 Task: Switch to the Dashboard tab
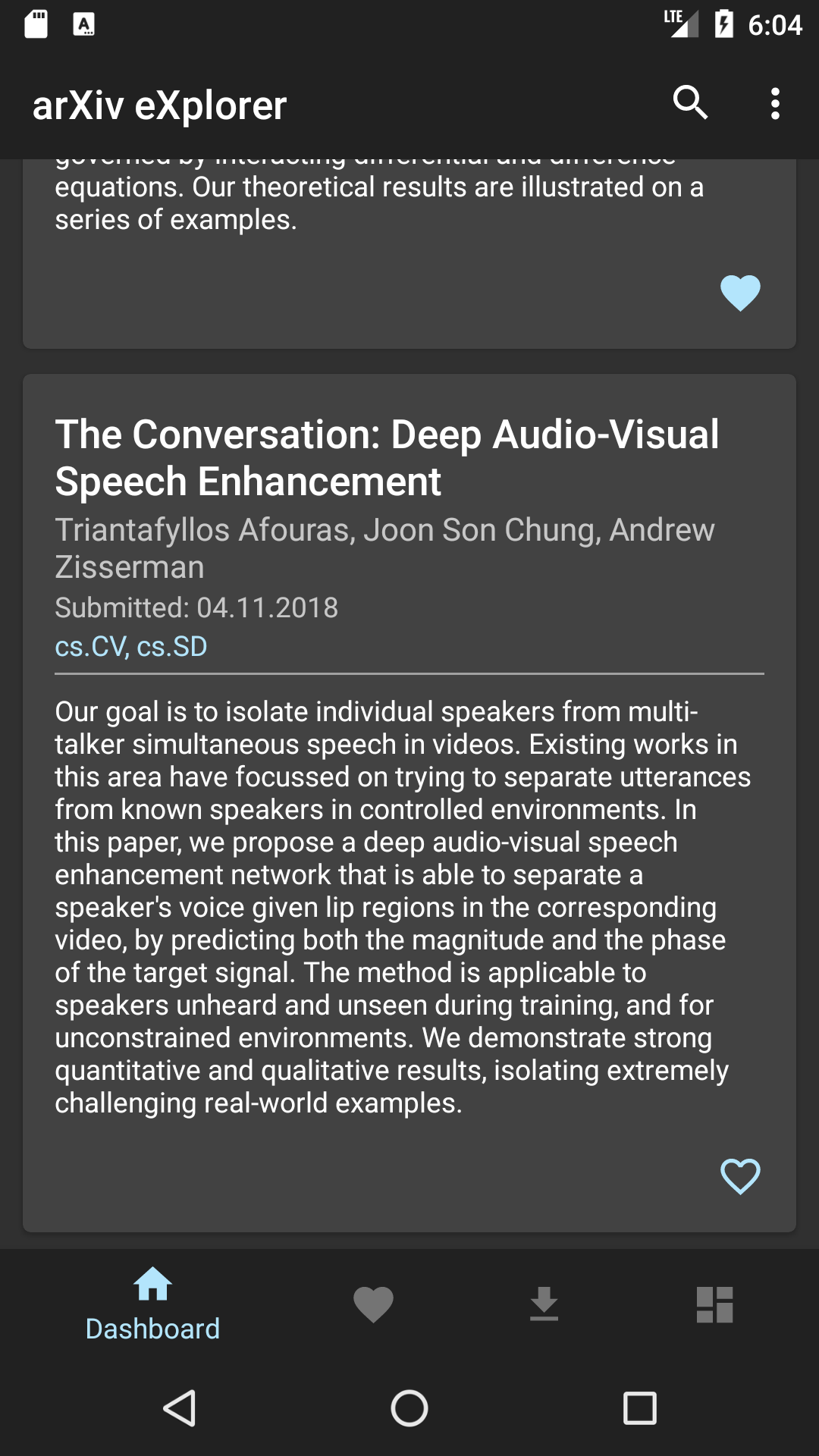(x=152, y=1304)
